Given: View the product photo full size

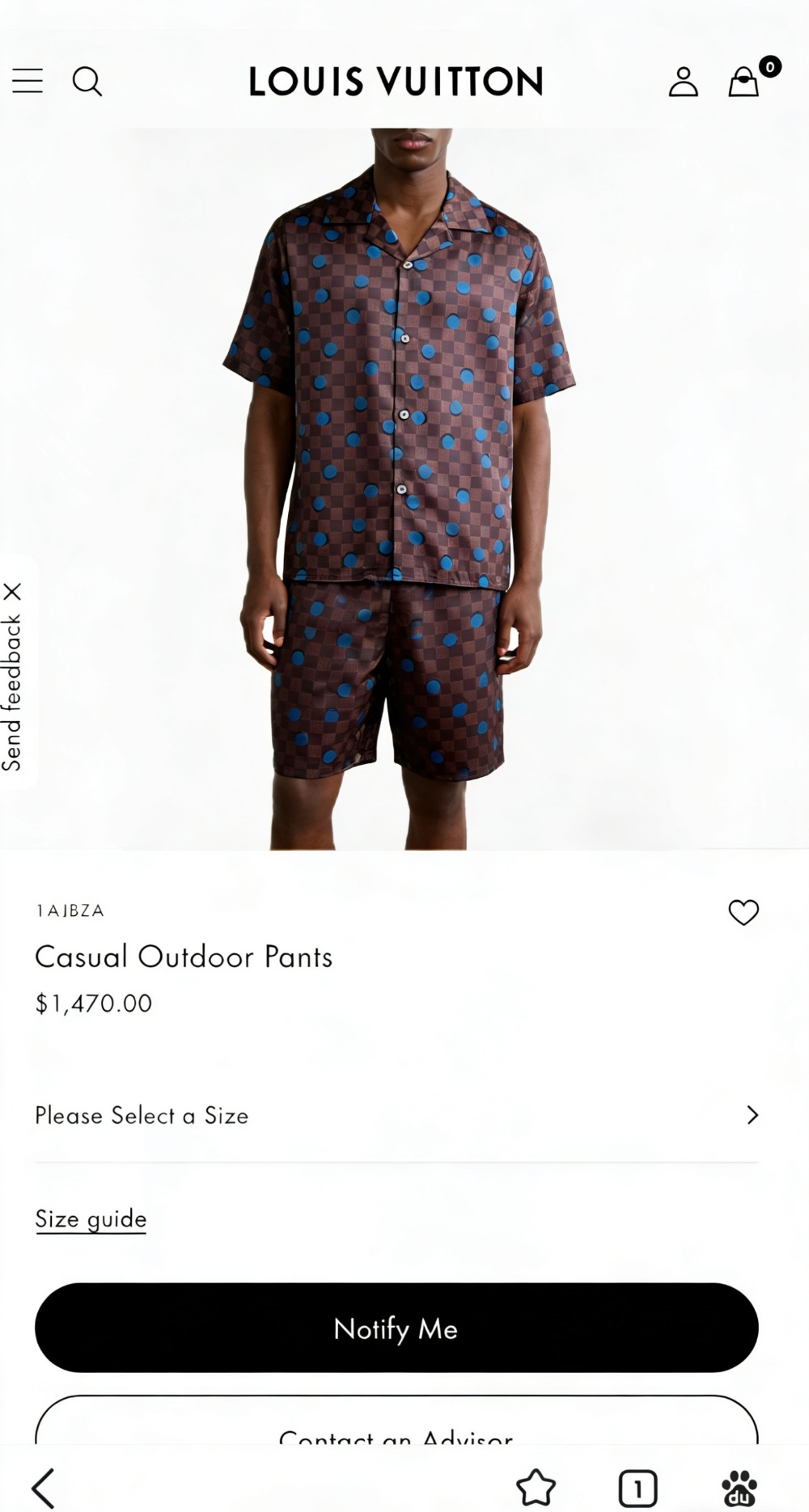Looking at the screenshot, I should point(396,485).
